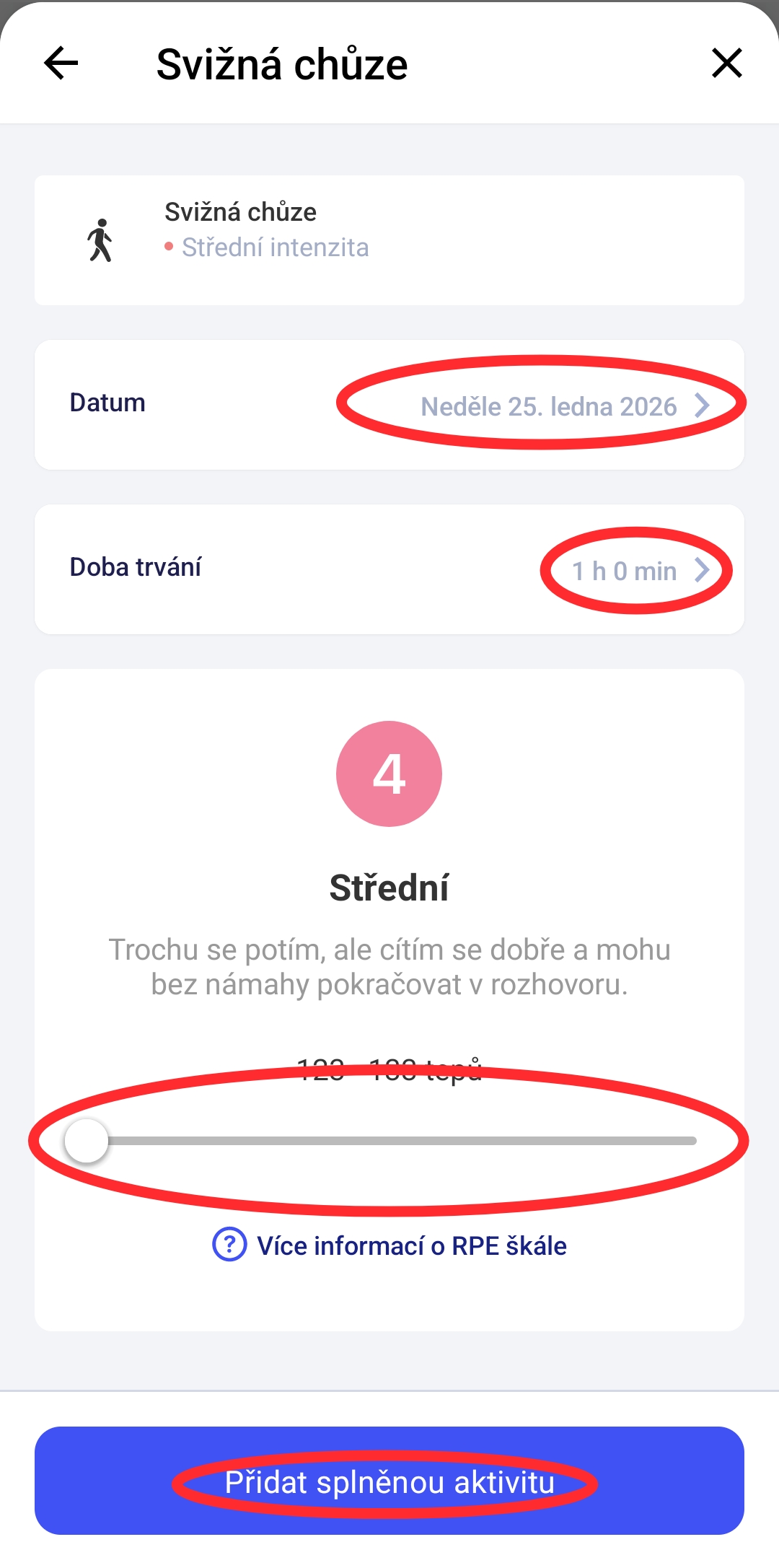Open Více informací o RPE škále
This screenshot has height=1568, width=779.
[390, 1245]
